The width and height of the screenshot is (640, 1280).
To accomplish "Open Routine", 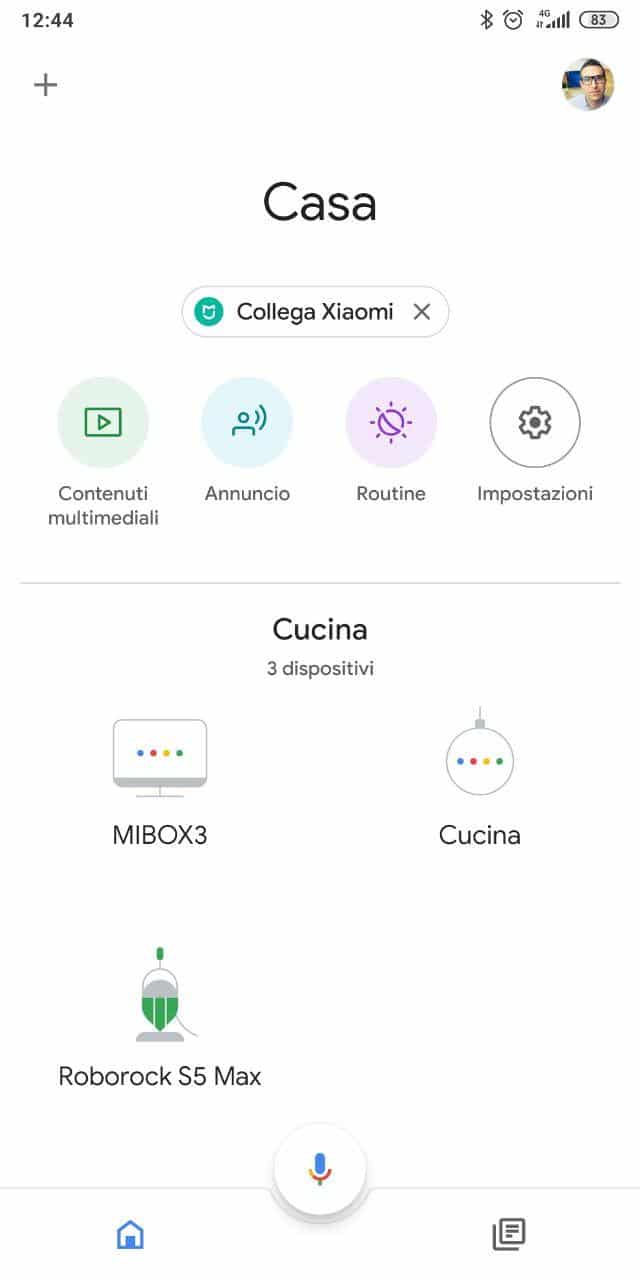I will click(391, 423).
